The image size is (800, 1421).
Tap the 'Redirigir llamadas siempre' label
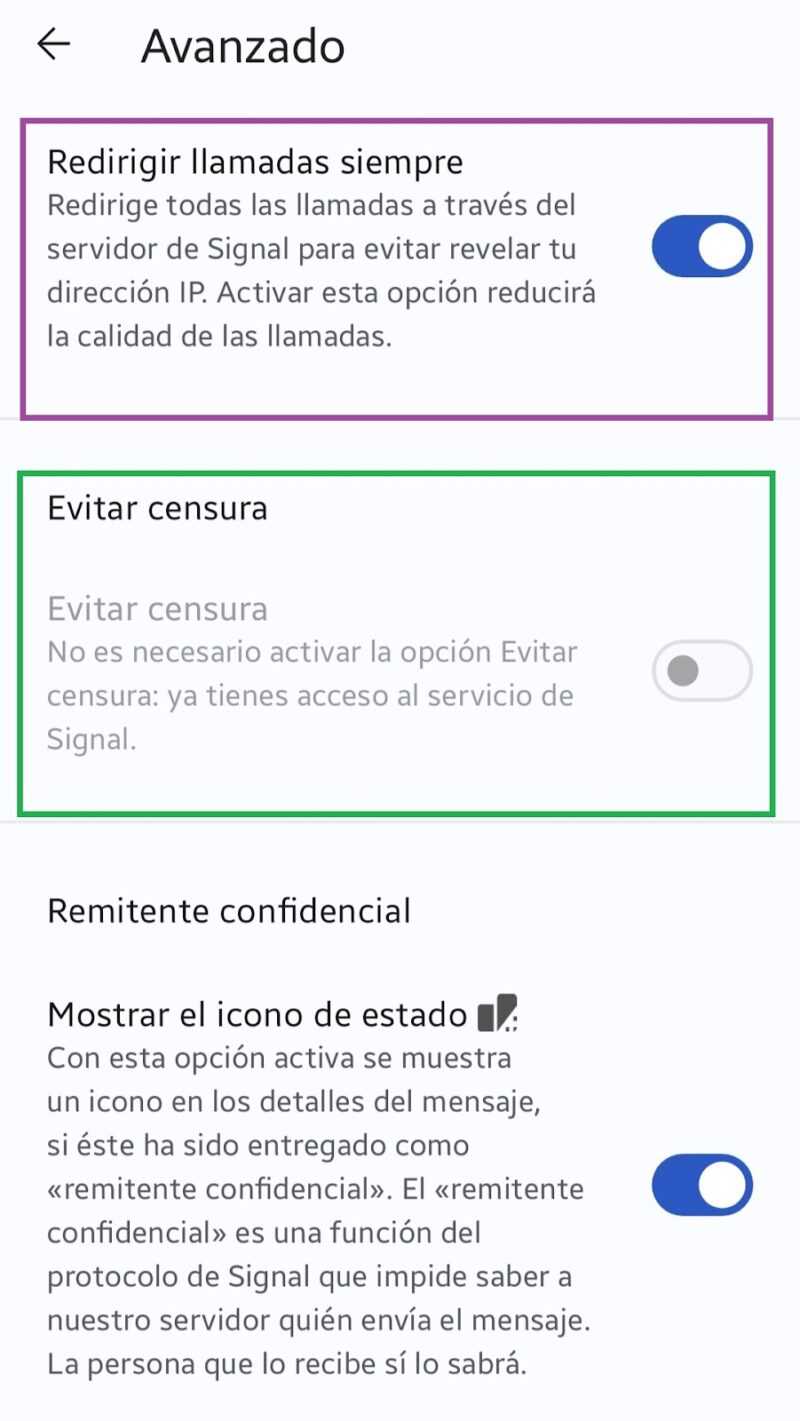[x=254, y=161]
